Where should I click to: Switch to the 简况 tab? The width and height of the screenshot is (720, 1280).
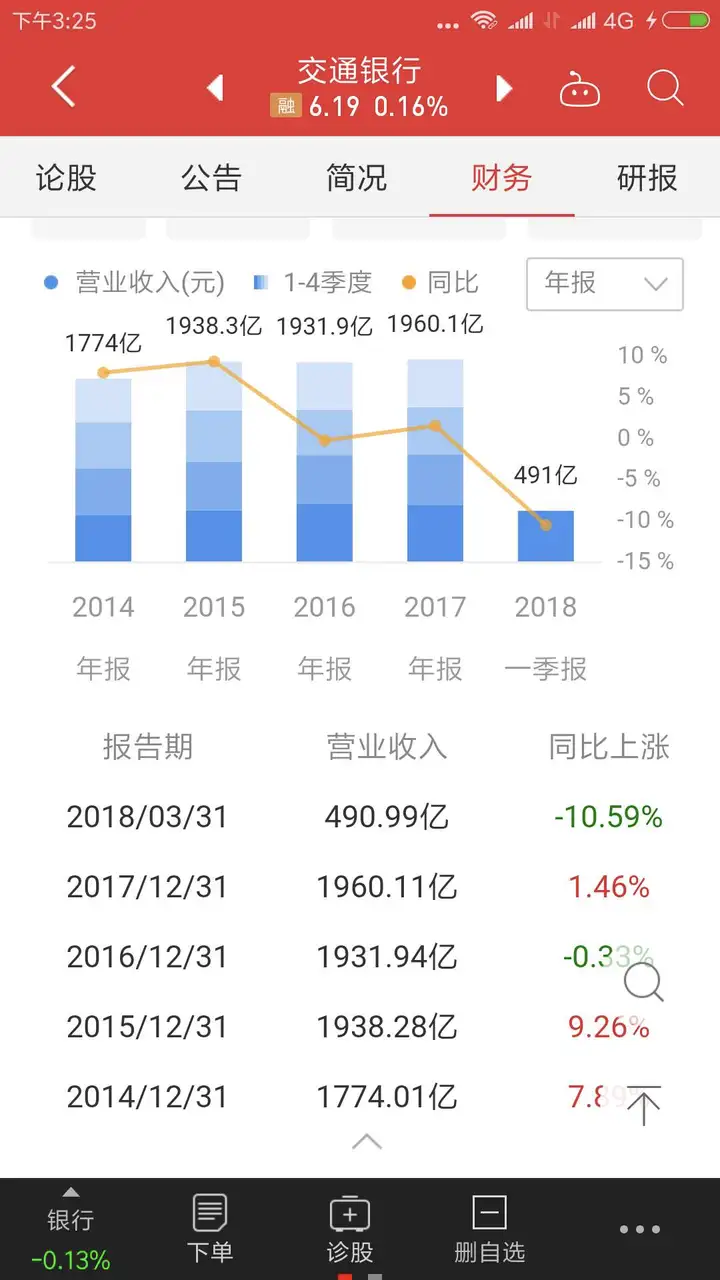pyautogui.click(x=357, y=178)
